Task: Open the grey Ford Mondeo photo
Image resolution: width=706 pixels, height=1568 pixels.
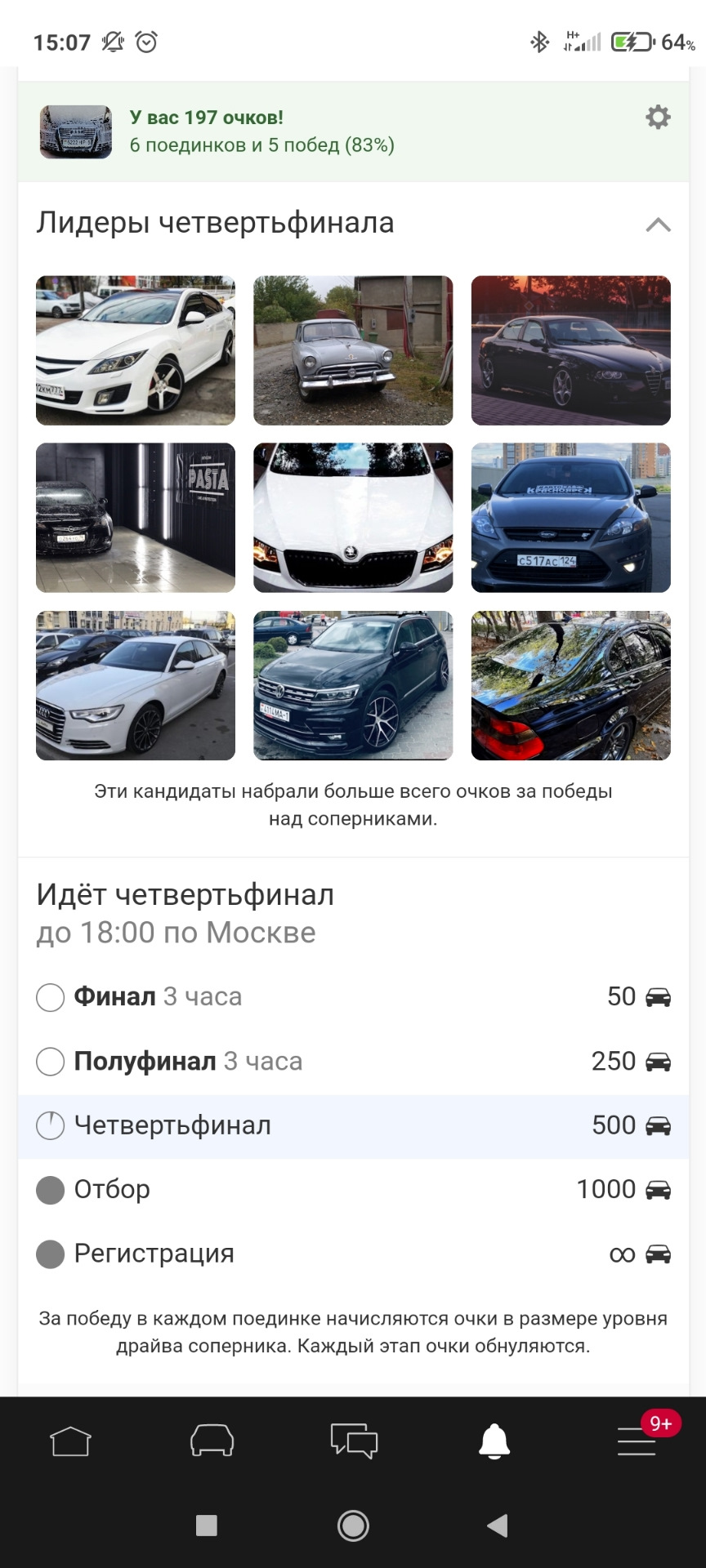Action: pos(570,518)
